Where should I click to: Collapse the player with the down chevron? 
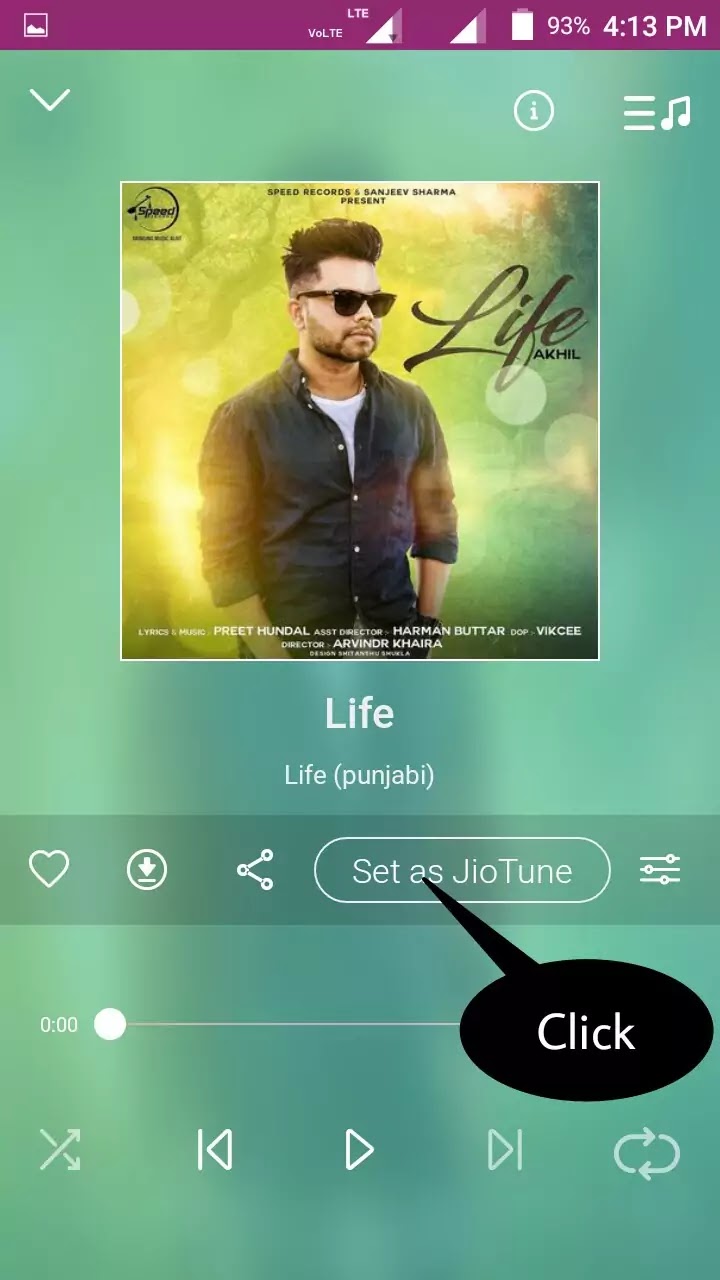point(50,100)
